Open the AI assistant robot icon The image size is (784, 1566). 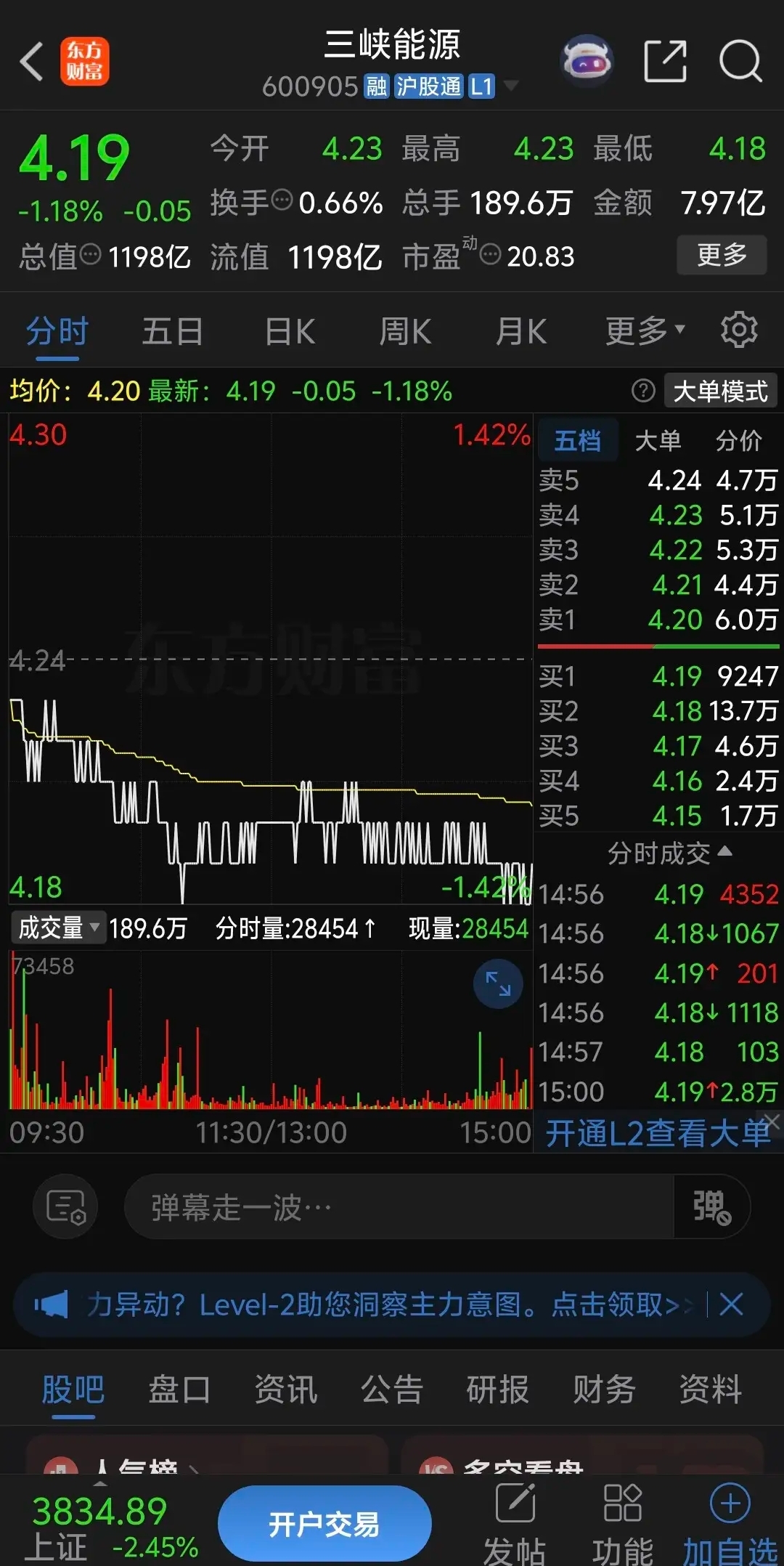pos(587,61)
